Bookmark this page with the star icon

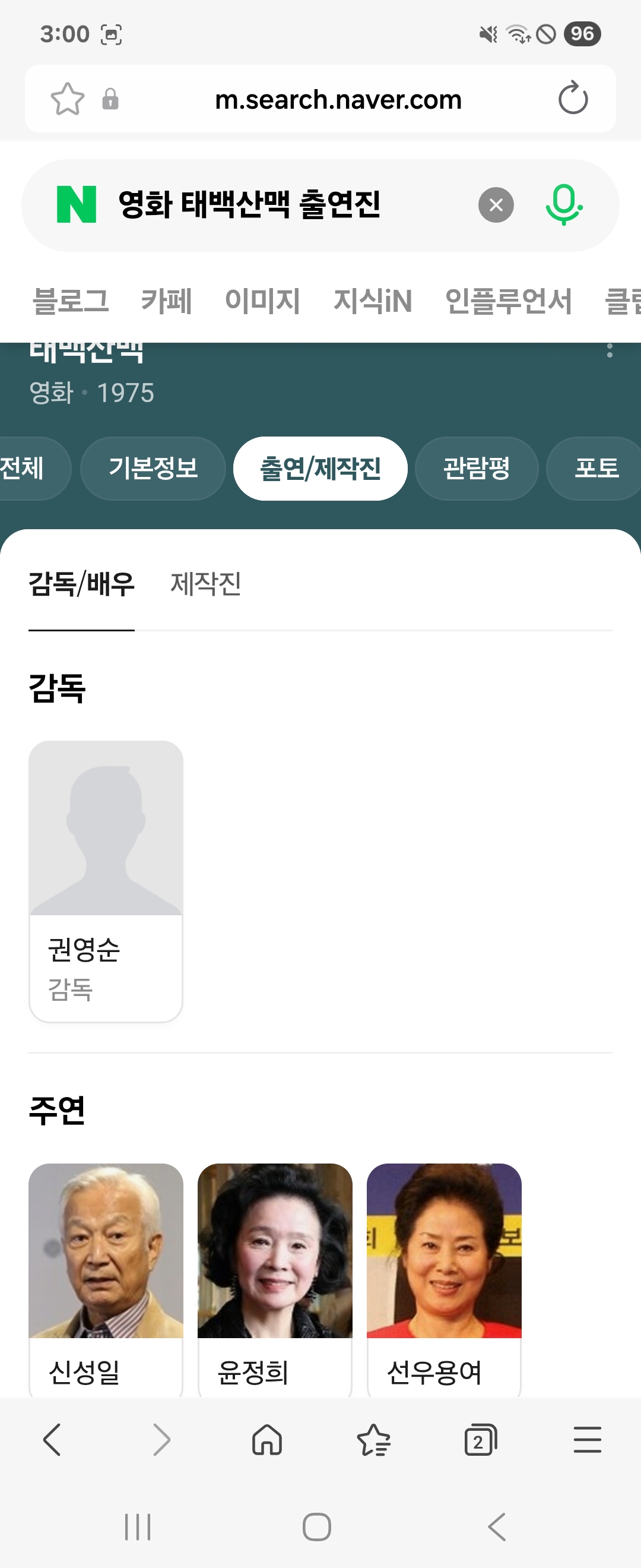[67, 99]
